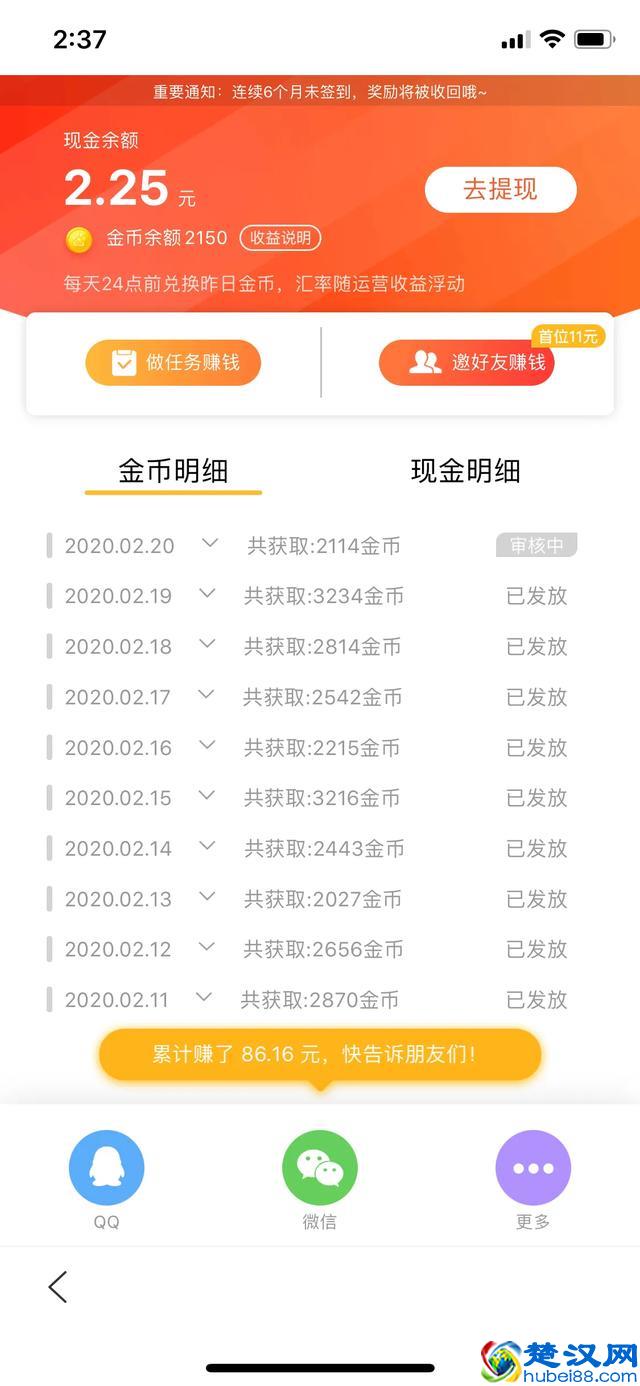
Task: Tap 邀好友赚钱 to invite friends
Action: coord(466,362)
